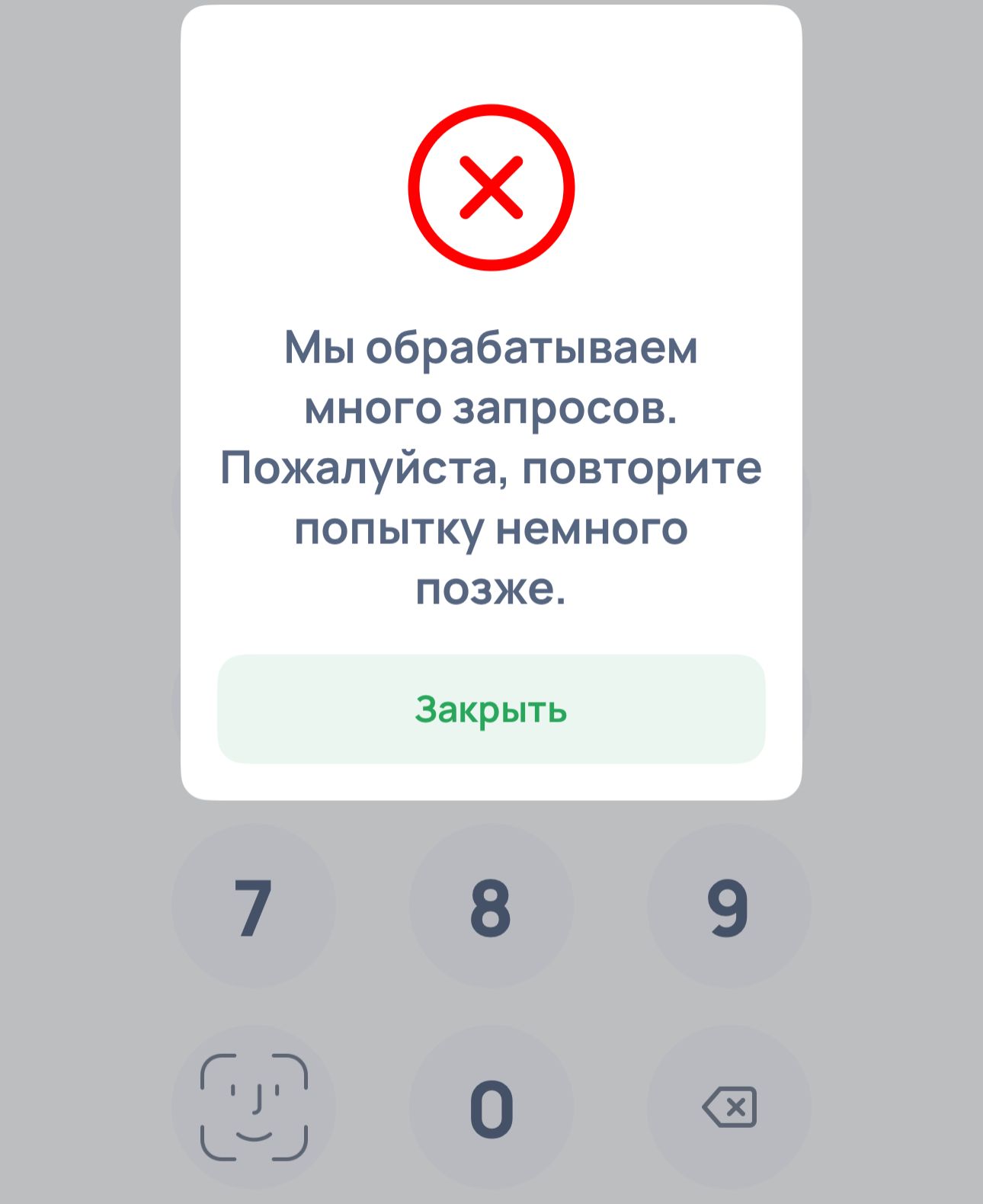The height and width of the screenshot is (1204, 983).
Task: Enter digit 8 on the PIN pad
Action: 491,907
